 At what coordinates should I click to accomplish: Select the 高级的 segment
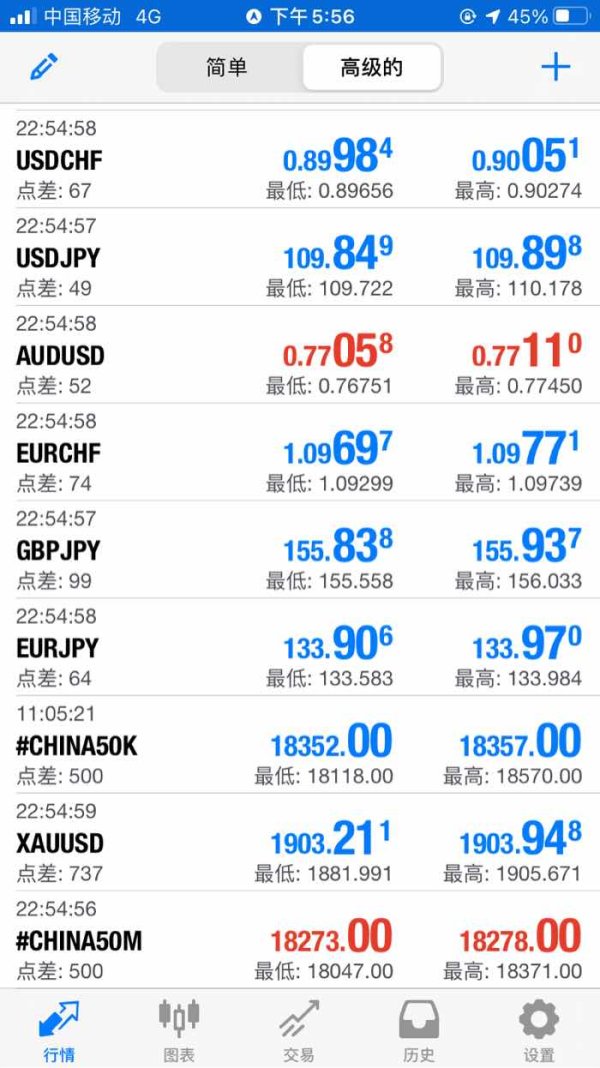[x=371, y=68]
